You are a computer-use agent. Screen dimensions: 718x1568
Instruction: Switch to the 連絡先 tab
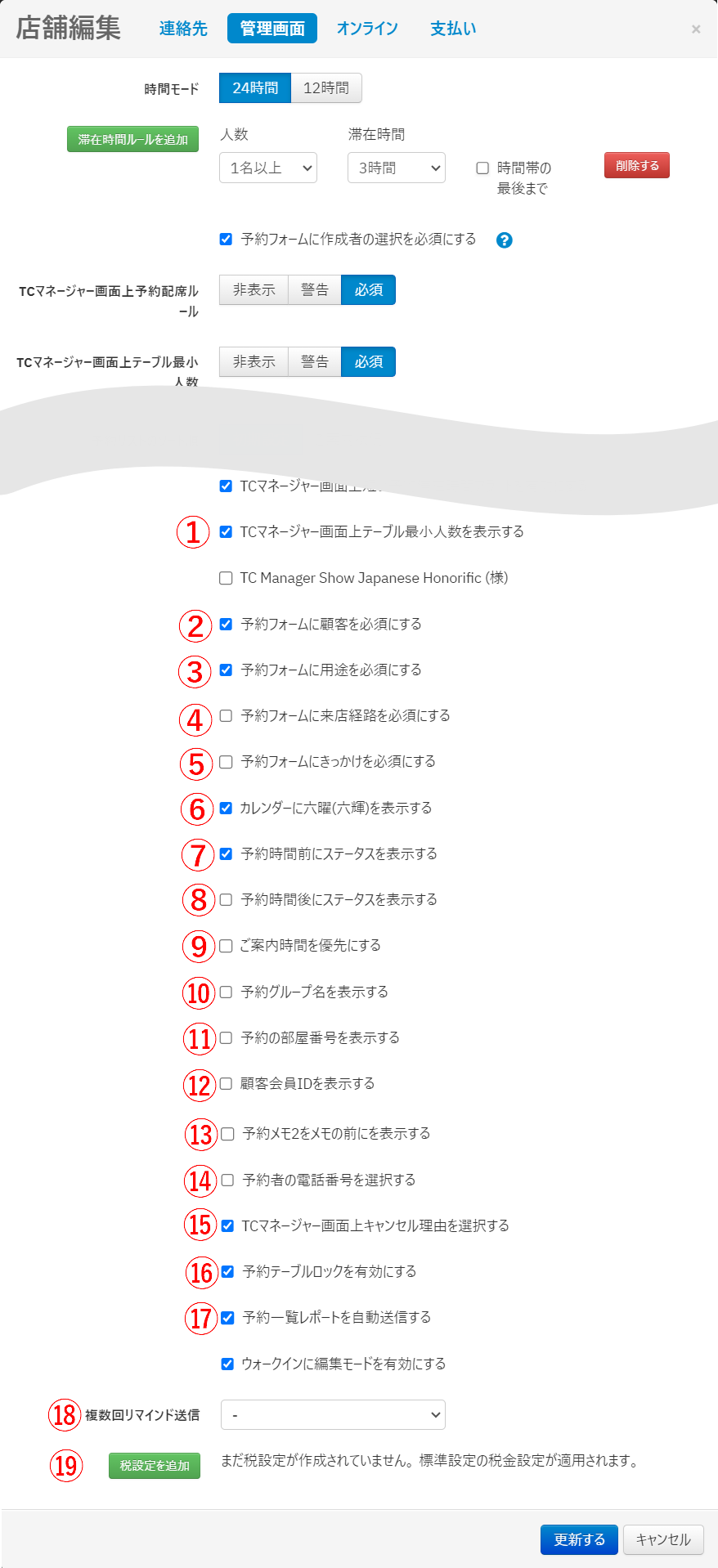pos(183,29)
